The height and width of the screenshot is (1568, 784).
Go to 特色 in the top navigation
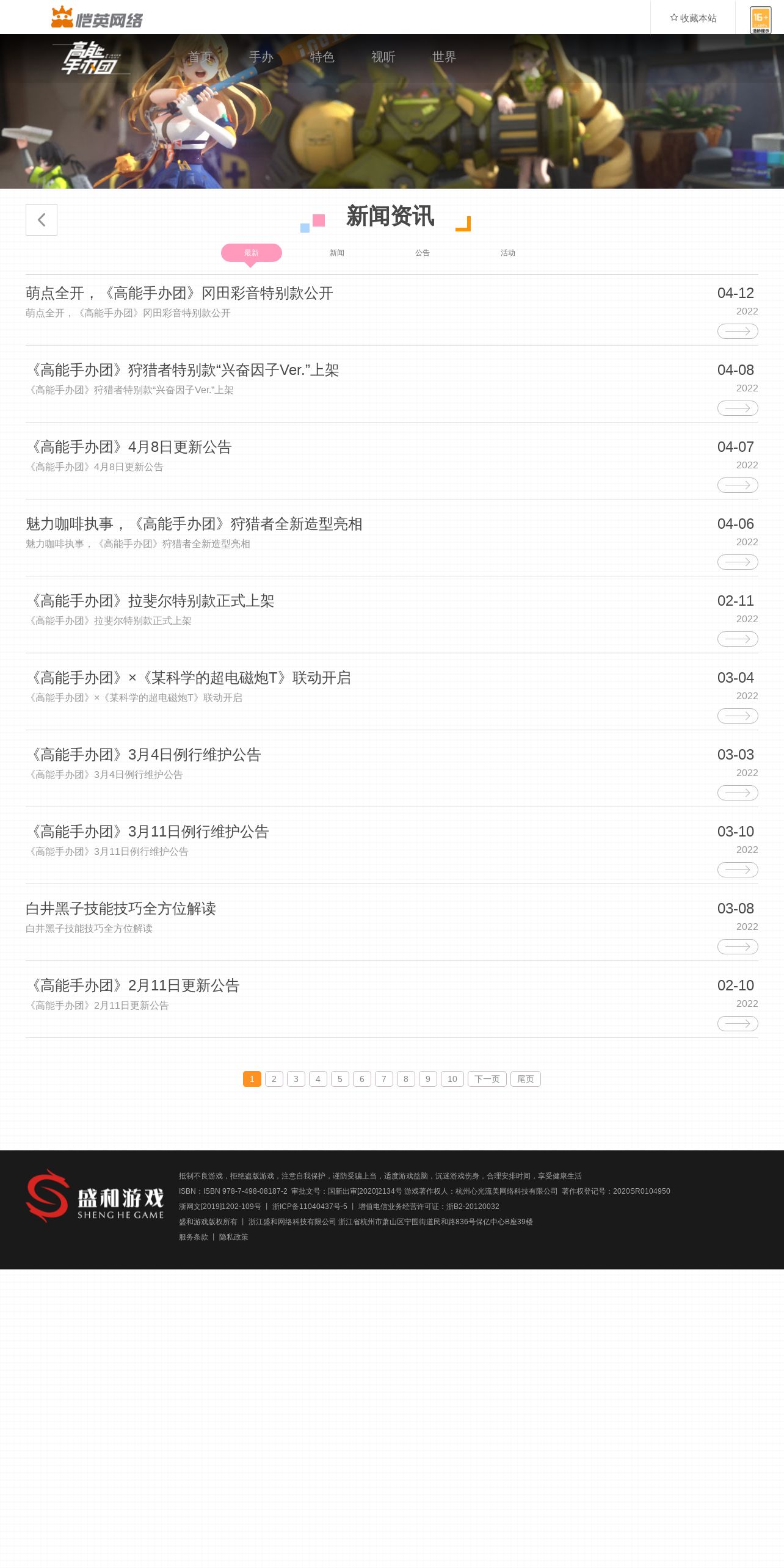click(x=322, y=57)
